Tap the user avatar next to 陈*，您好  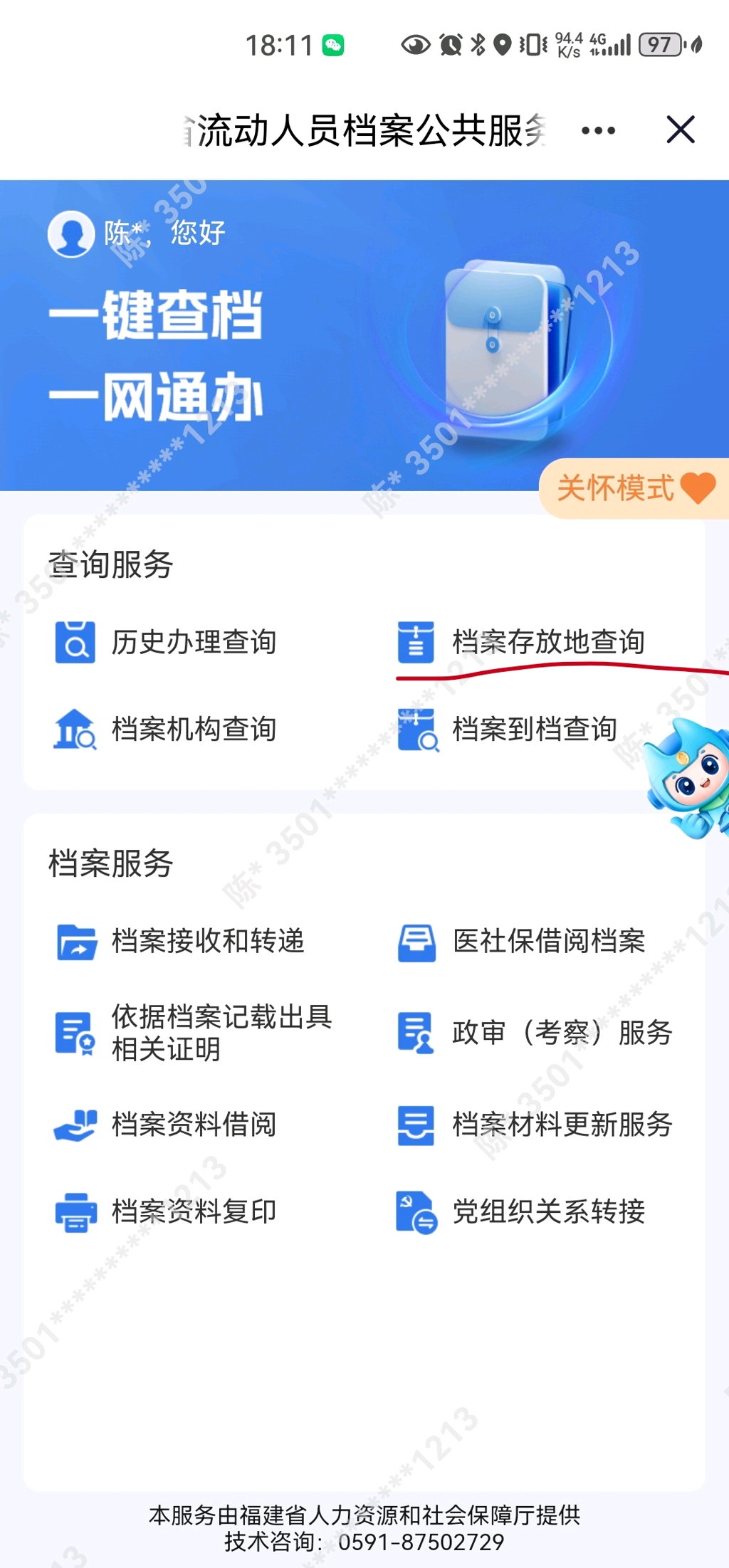point(70,232)
